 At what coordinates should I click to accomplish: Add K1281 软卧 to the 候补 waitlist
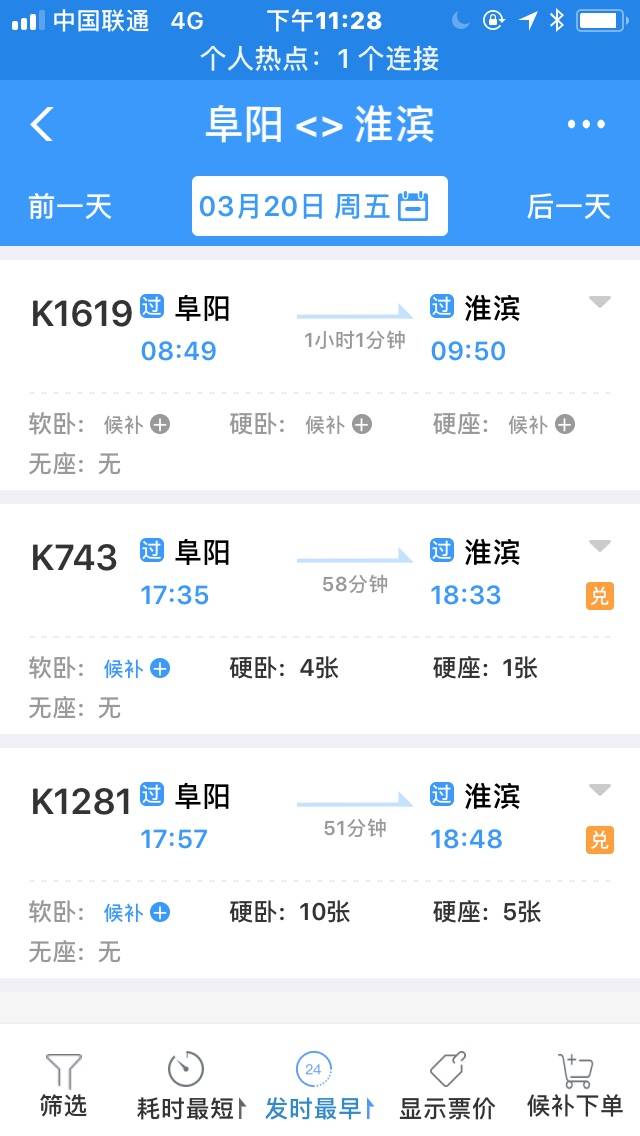point(137,913)
